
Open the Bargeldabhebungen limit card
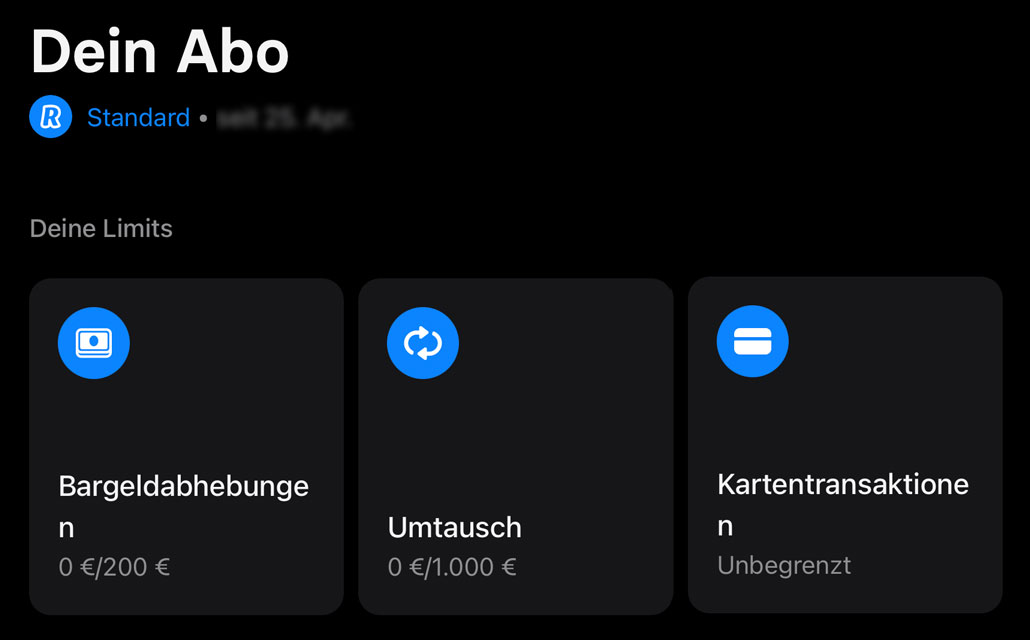pos(186,446)
